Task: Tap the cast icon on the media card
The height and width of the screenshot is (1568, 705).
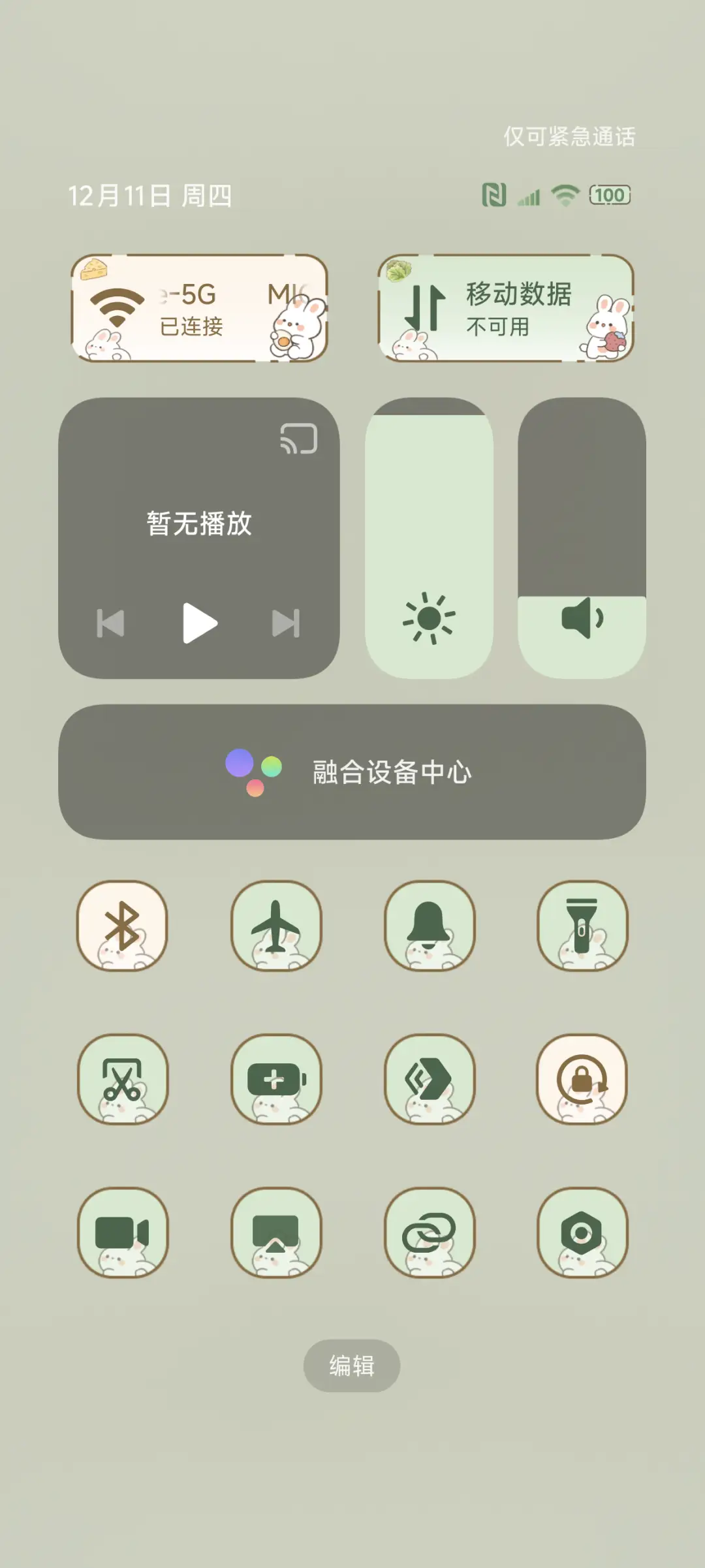Action: (x=299, y=437)
